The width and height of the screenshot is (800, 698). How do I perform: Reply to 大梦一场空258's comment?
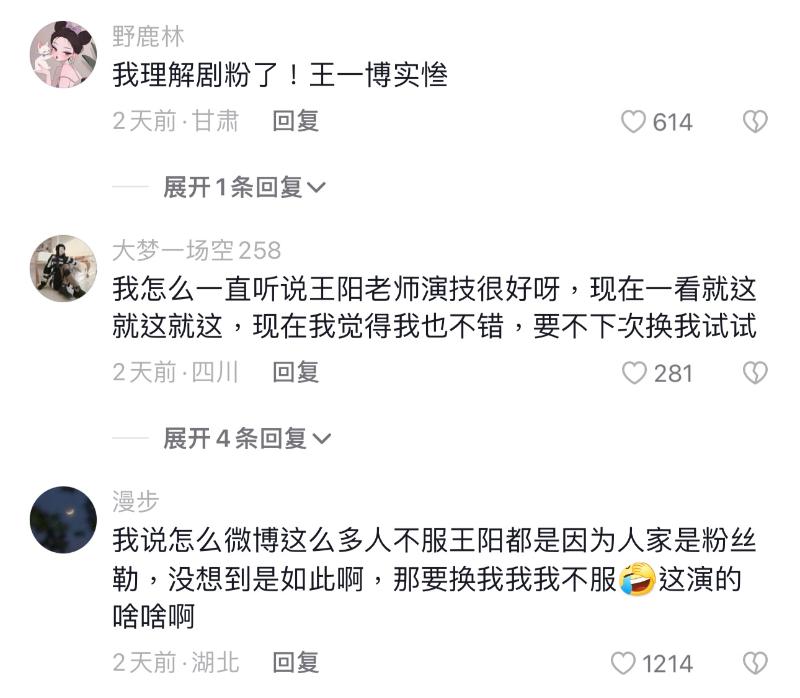coord(295,373)
